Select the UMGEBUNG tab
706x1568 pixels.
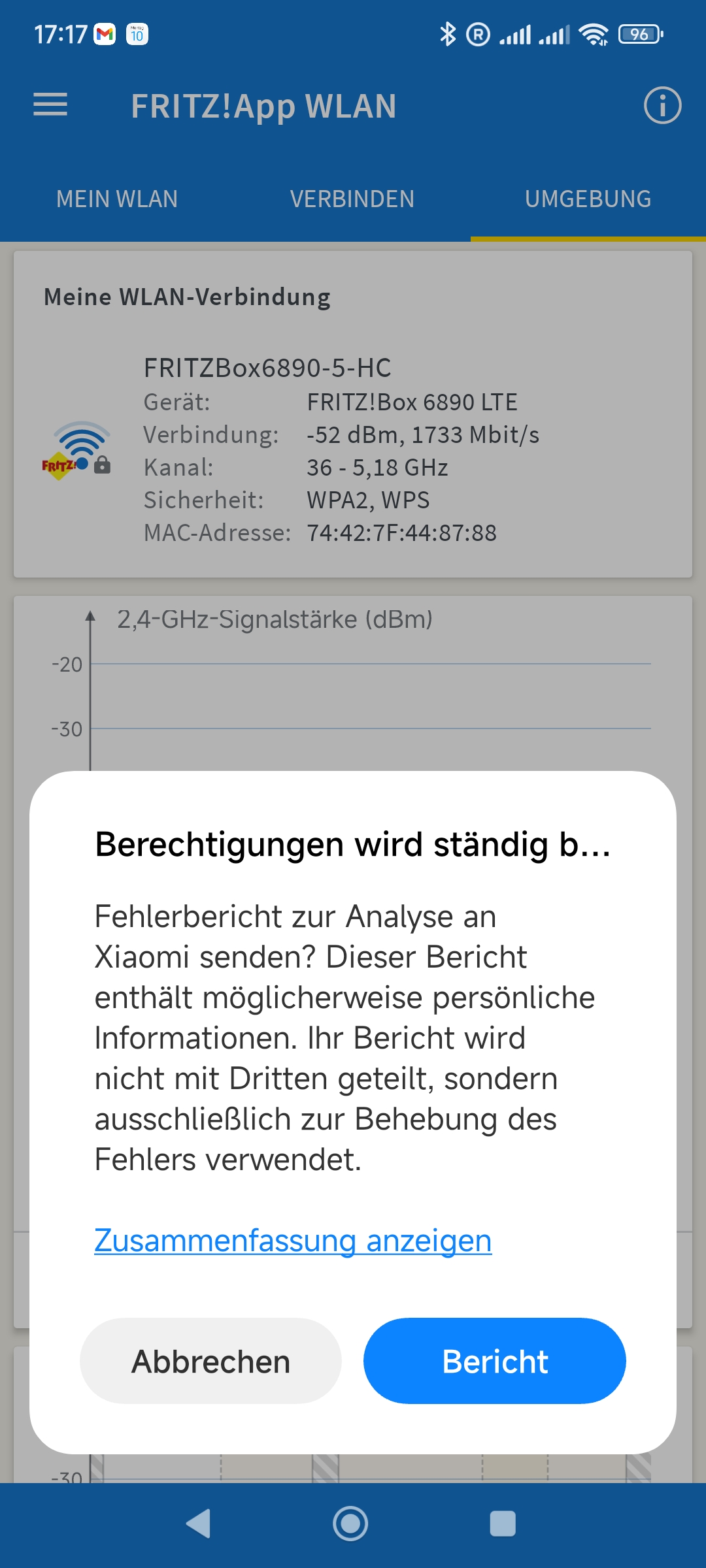click(x=588, y=199)
